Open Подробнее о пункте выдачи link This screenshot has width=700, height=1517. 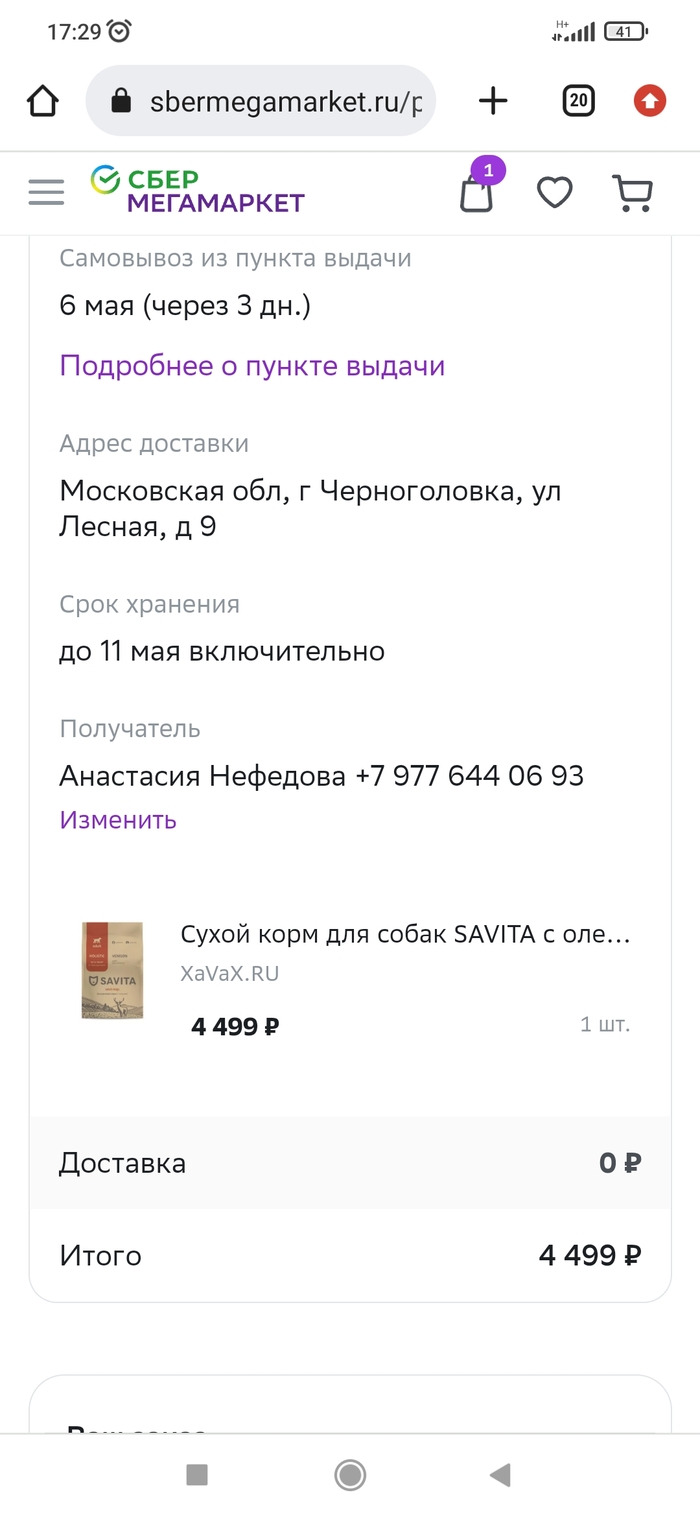252,365
